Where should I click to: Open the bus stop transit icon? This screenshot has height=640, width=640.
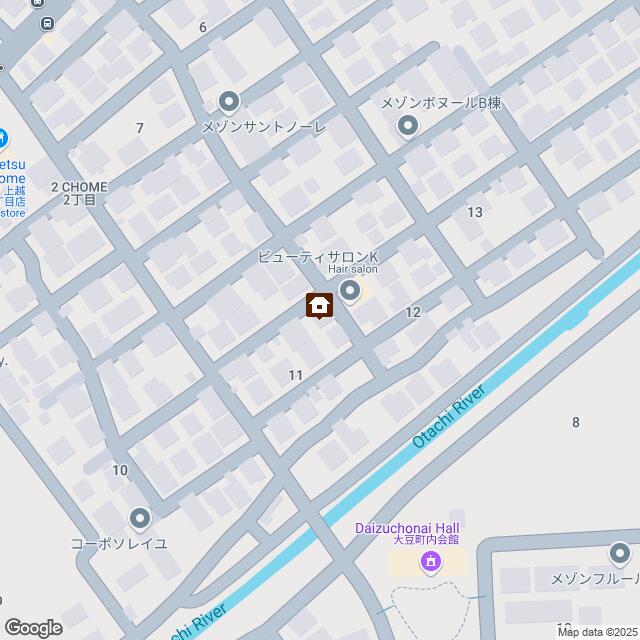click(47, 25)
